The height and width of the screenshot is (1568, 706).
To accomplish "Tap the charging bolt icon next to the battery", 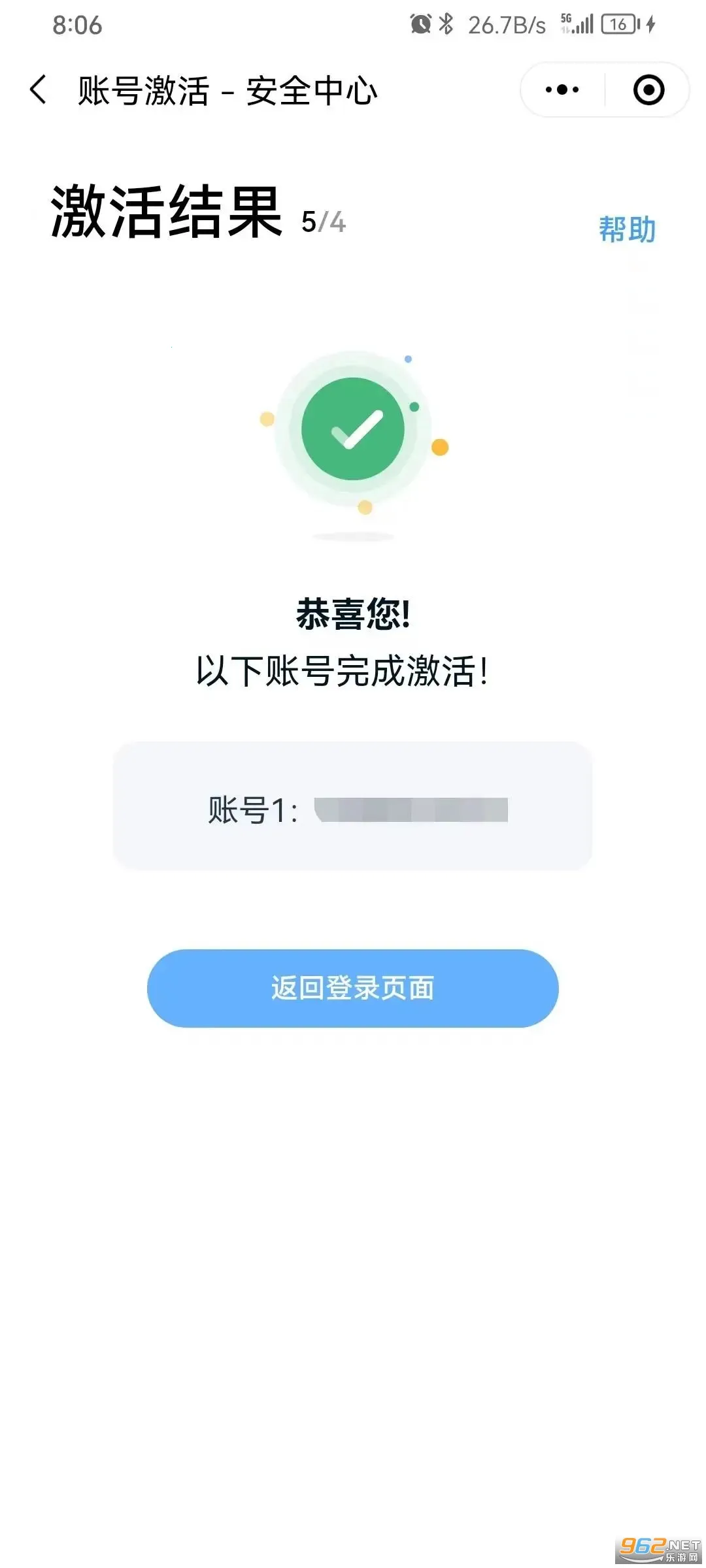I will [x=650, y=24].
